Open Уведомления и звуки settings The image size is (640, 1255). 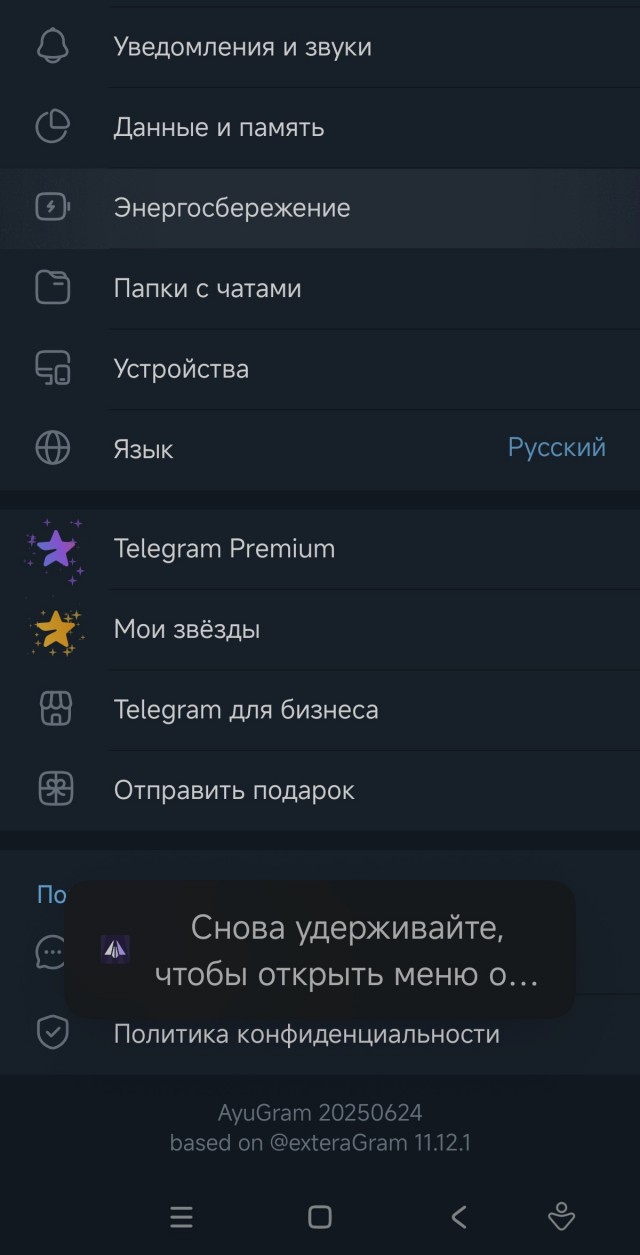click(242, 47)
